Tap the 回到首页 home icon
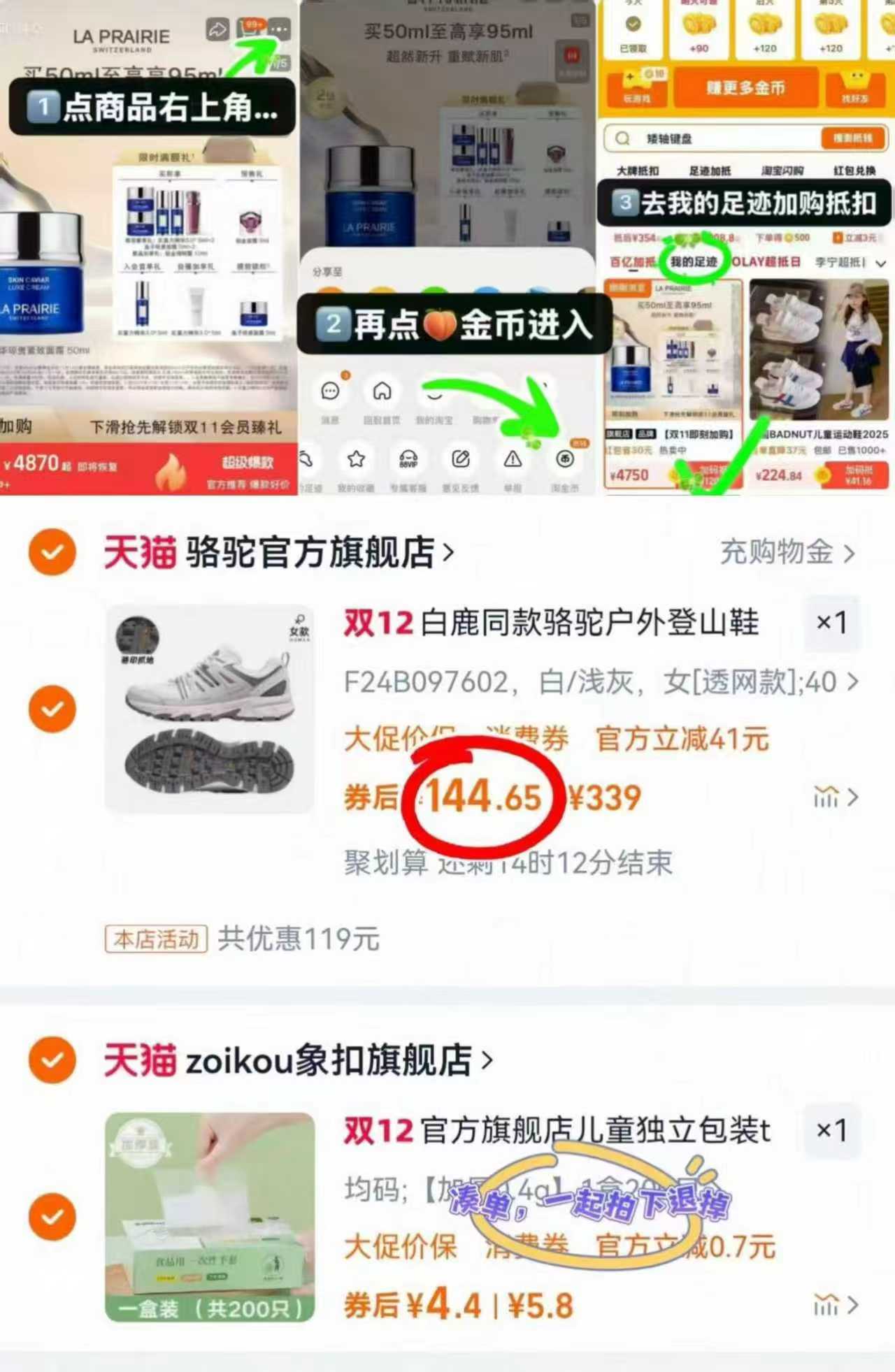Screen dimensions: 895x1372 [x=382, y=391]
